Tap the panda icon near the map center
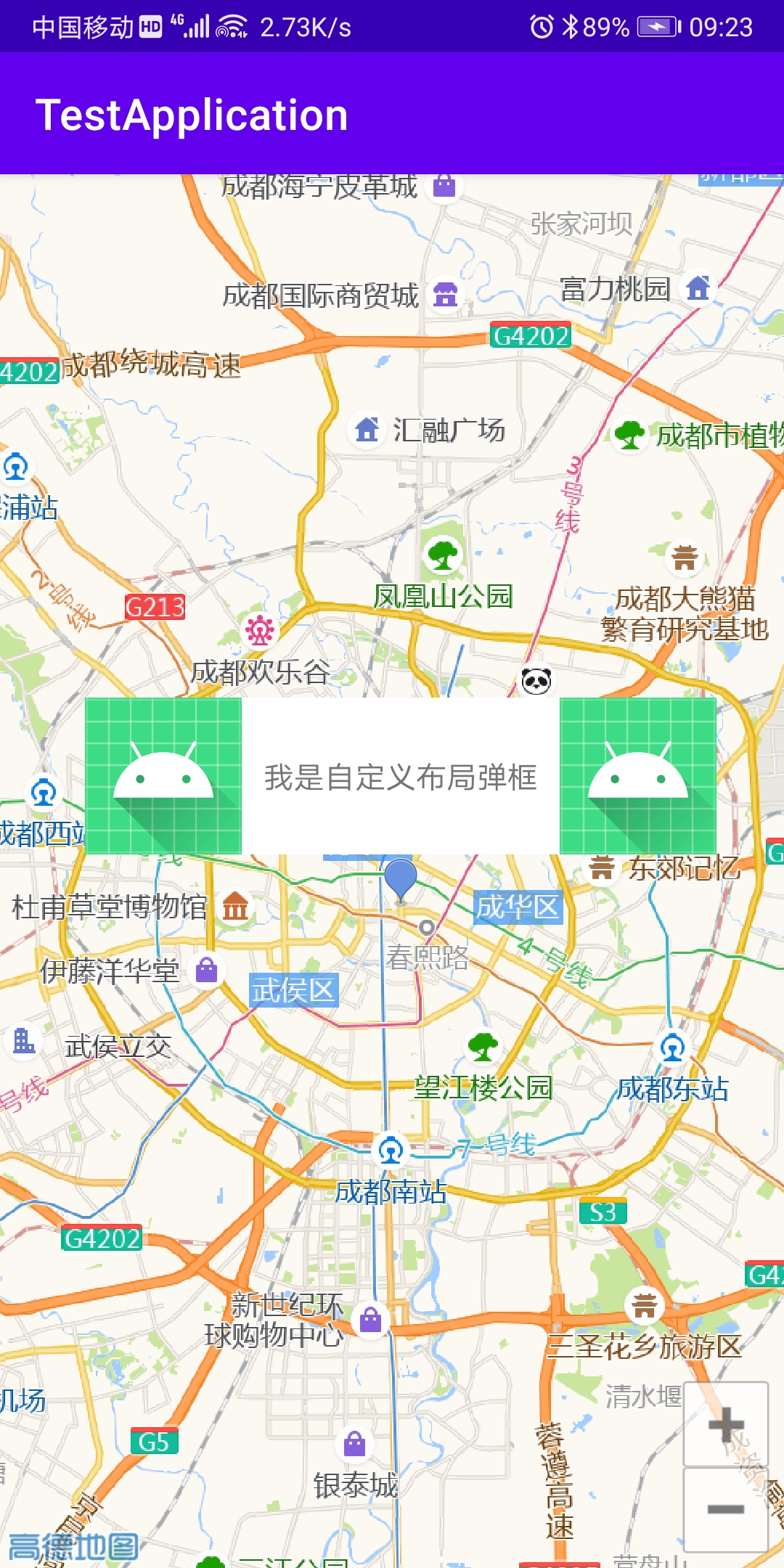 (536, 681)
